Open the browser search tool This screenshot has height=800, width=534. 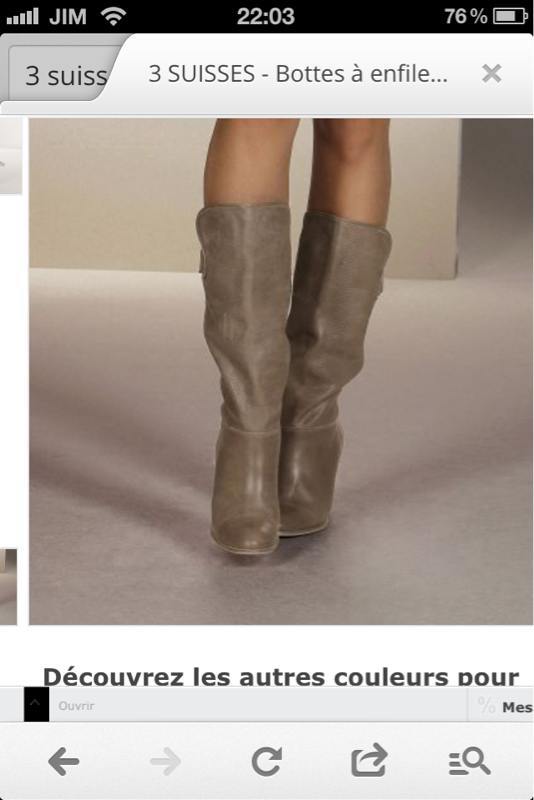pyautogui.click(x=470, y=762)
